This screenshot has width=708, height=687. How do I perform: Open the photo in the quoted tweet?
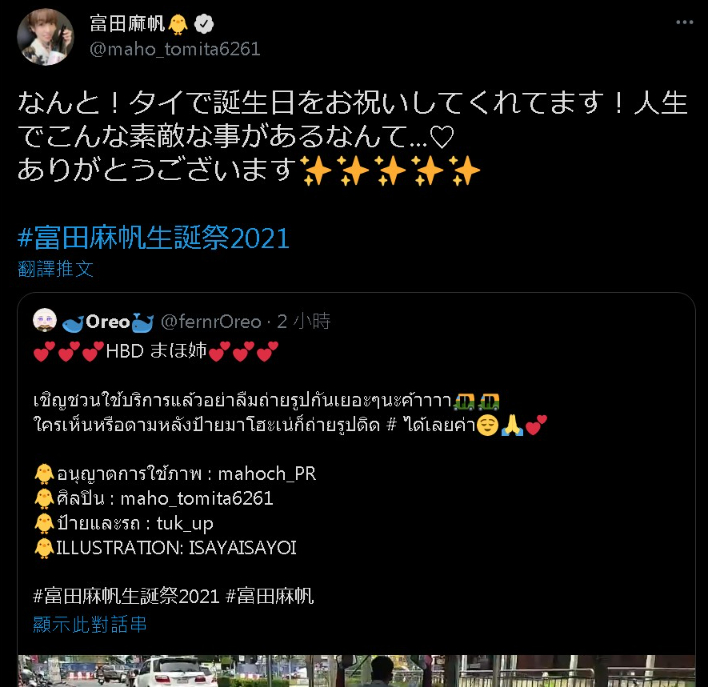[355, 670]
